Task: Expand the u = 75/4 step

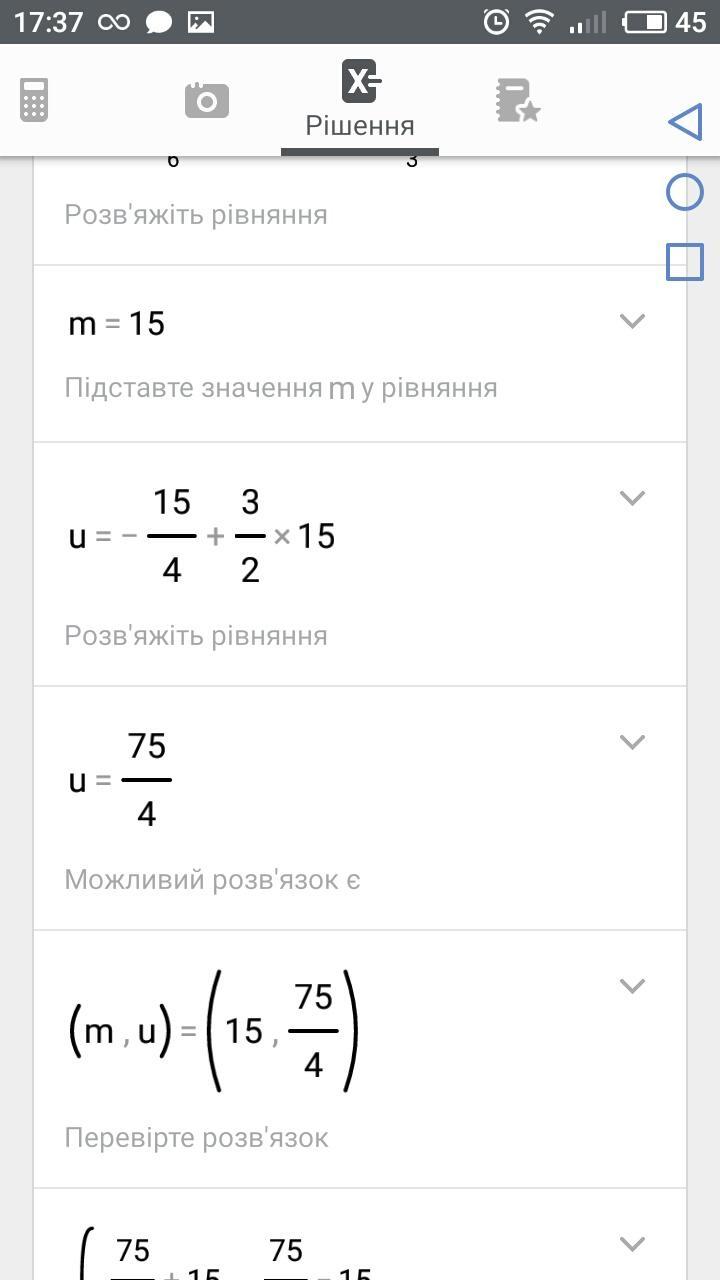Action: coord(632,742)
